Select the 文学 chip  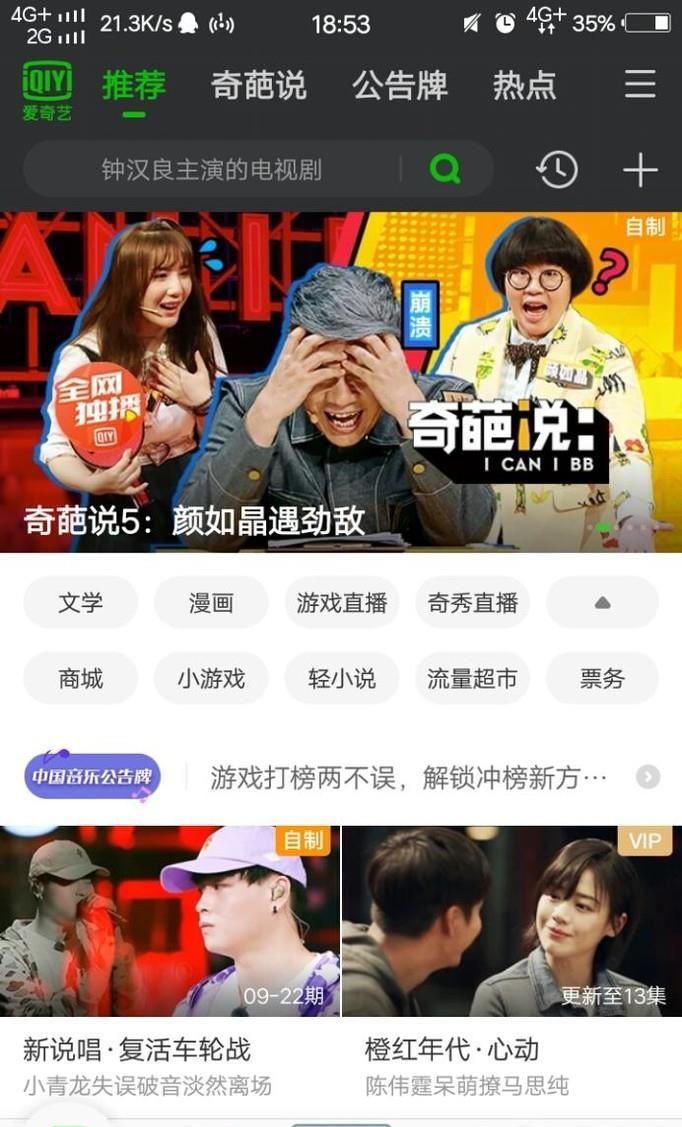[x=80, y=603]
